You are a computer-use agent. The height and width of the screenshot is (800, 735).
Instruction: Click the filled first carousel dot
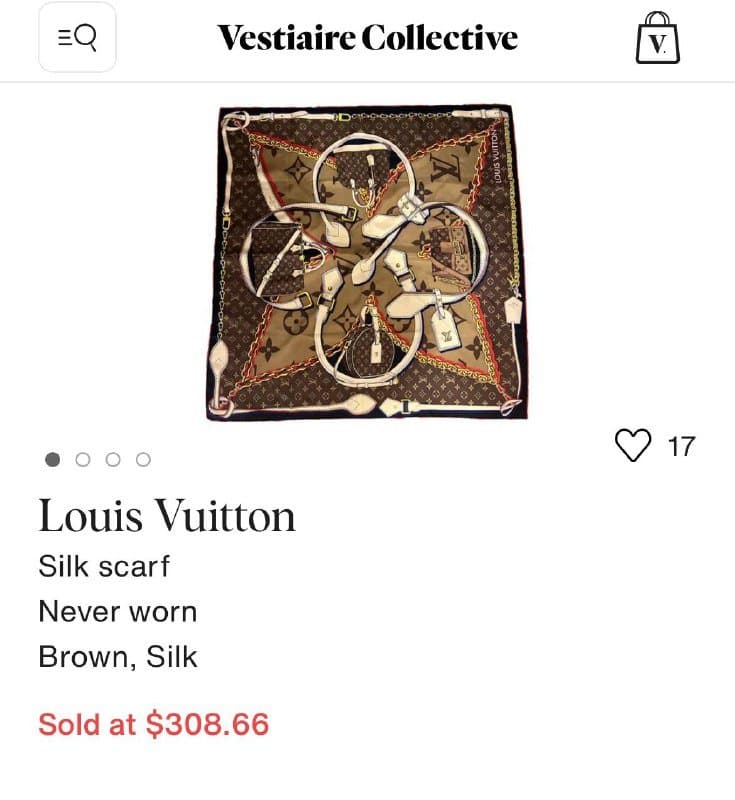50,460
